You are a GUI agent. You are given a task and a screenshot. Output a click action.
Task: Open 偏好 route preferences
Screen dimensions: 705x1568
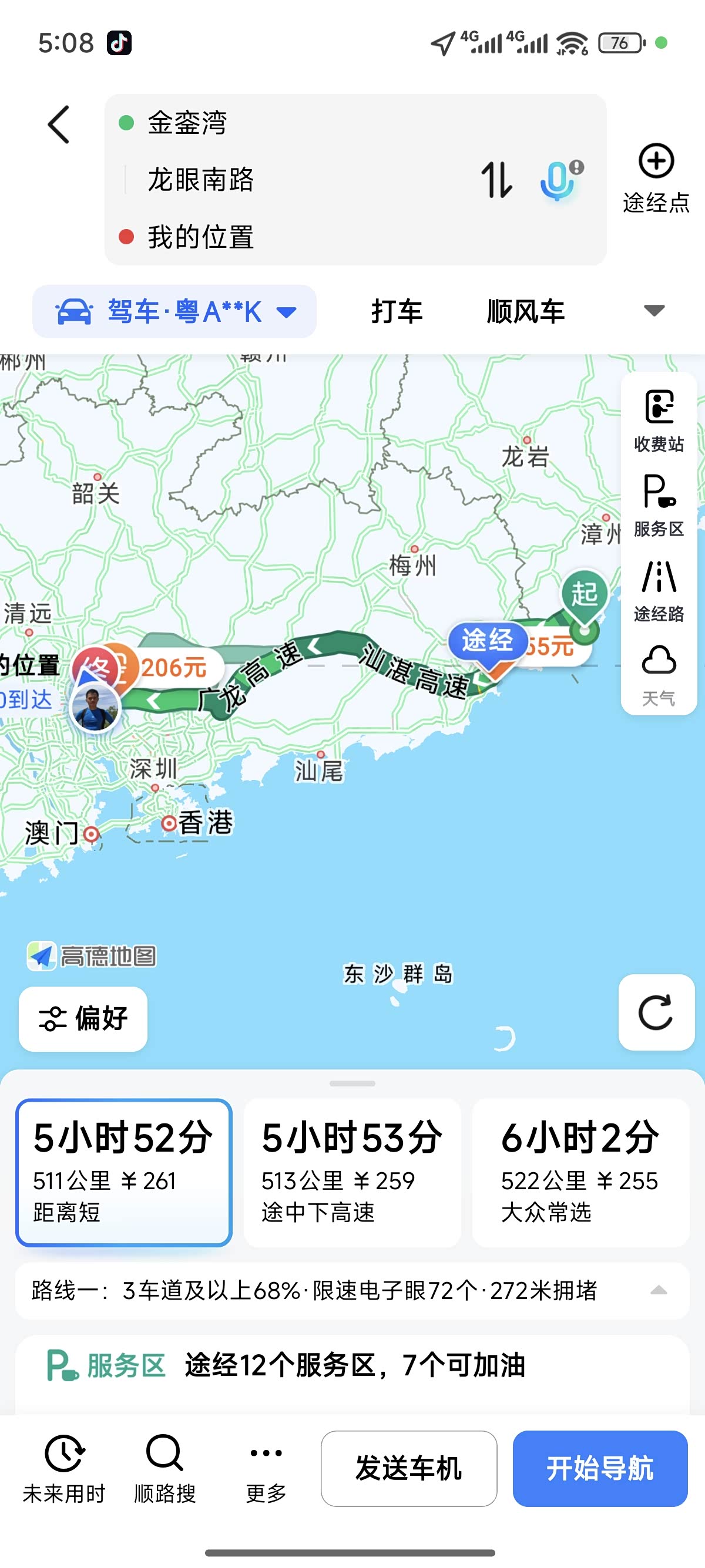83,1018
